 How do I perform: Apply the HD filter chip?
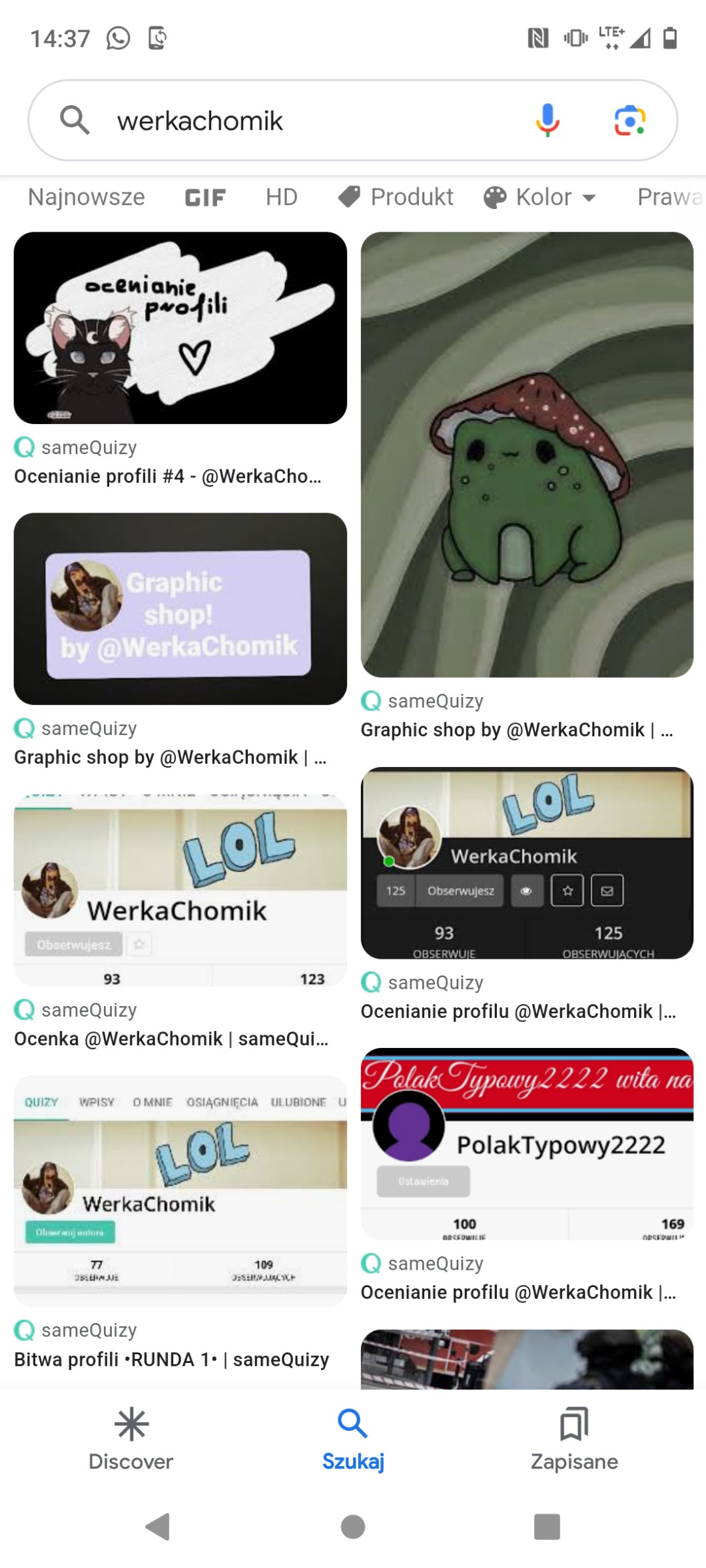(281, 197)
